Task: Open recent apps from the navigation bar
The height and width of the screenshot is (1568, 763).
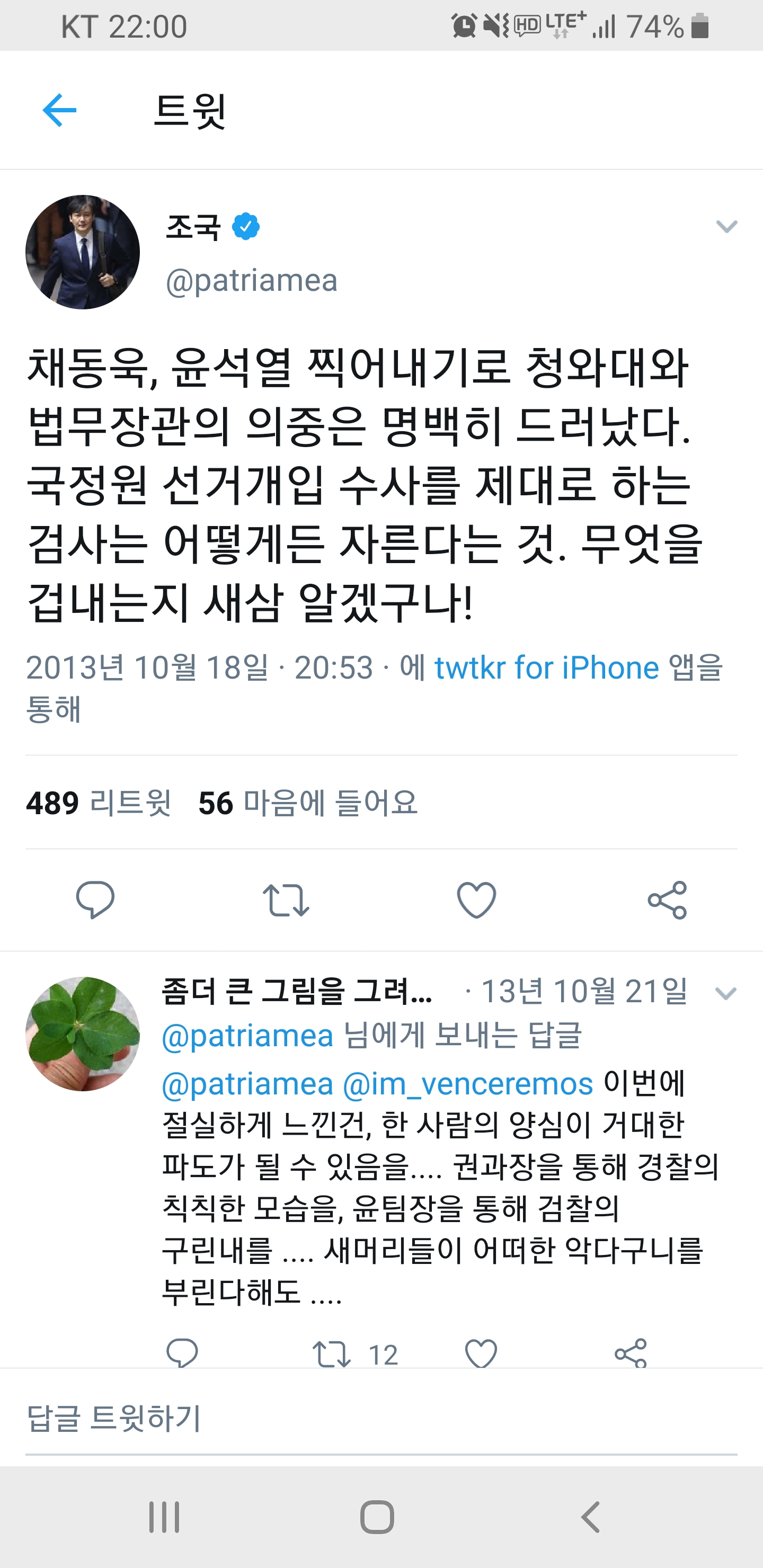Action: (164, 1517)
